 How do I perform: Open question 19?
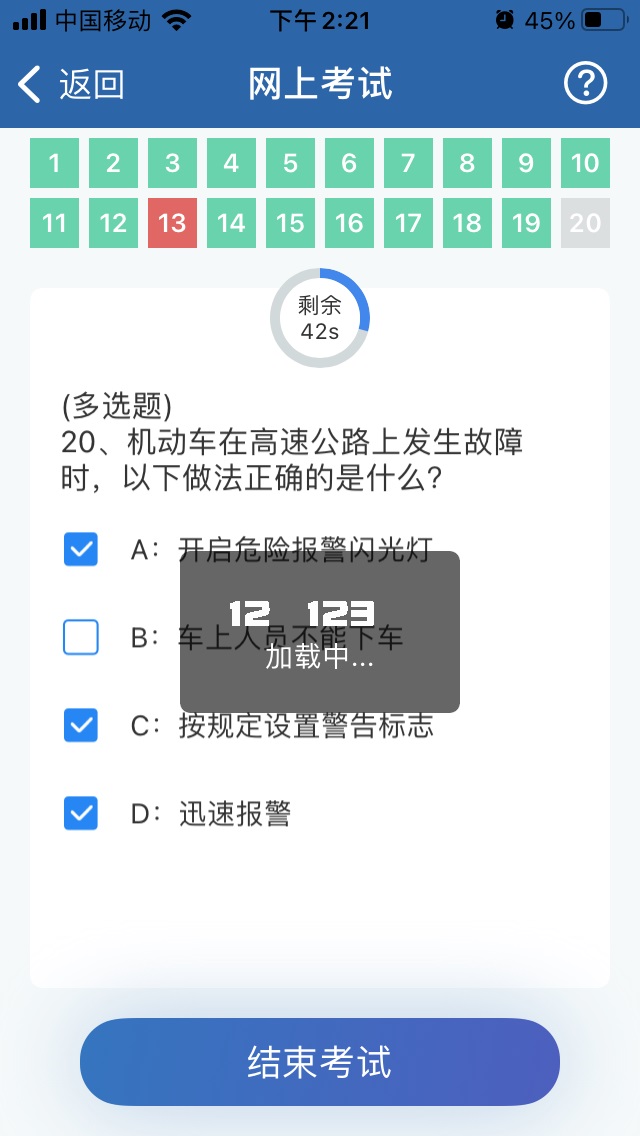526,223
